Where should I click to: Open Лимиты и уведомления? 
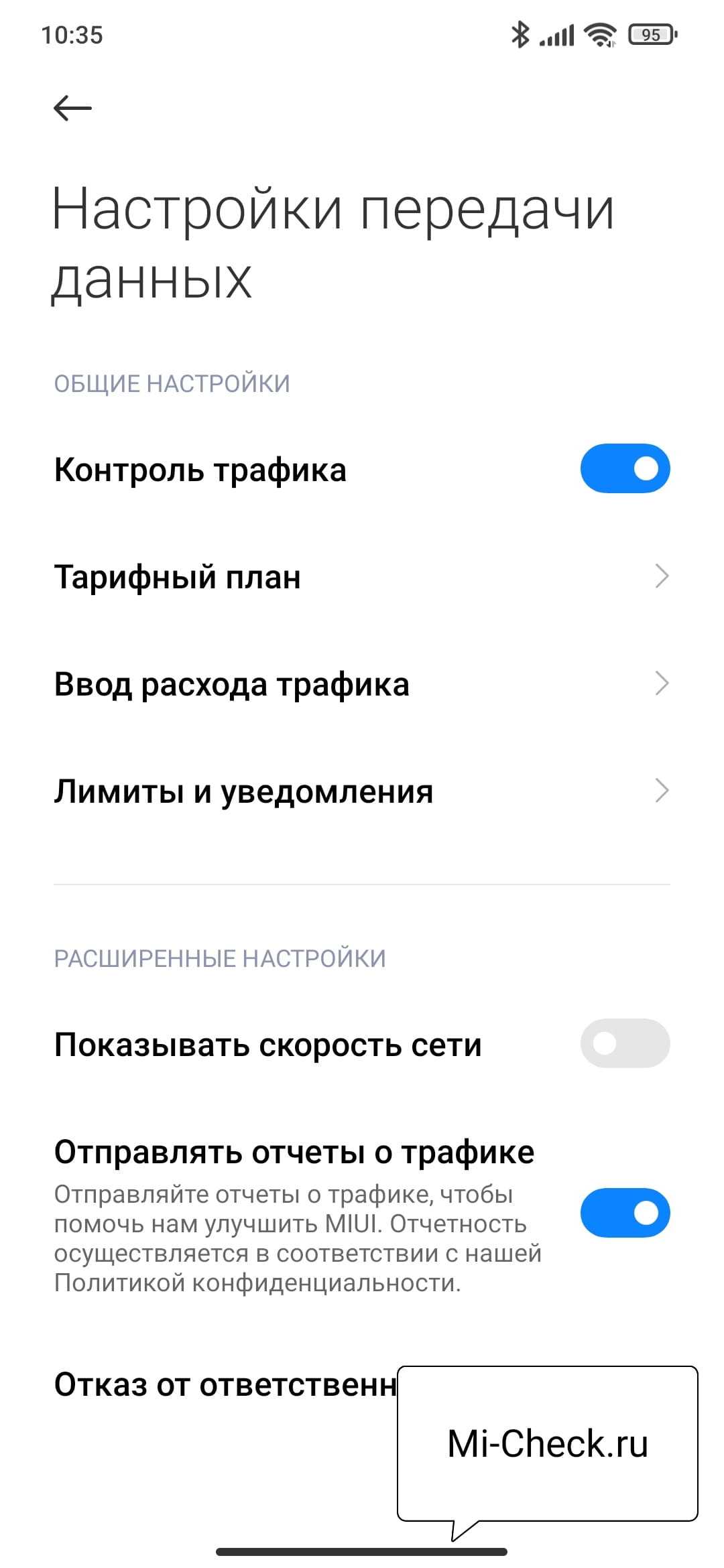point(362,791)
